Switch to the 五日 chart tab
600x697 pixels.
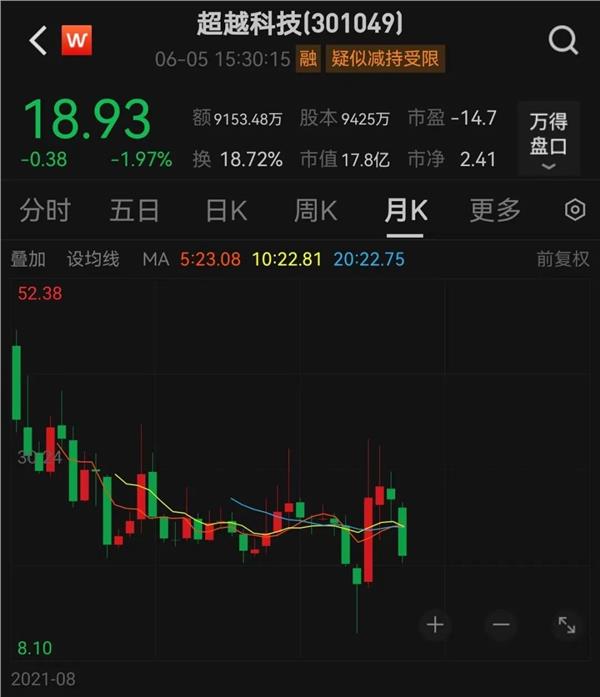pos(134,210)
